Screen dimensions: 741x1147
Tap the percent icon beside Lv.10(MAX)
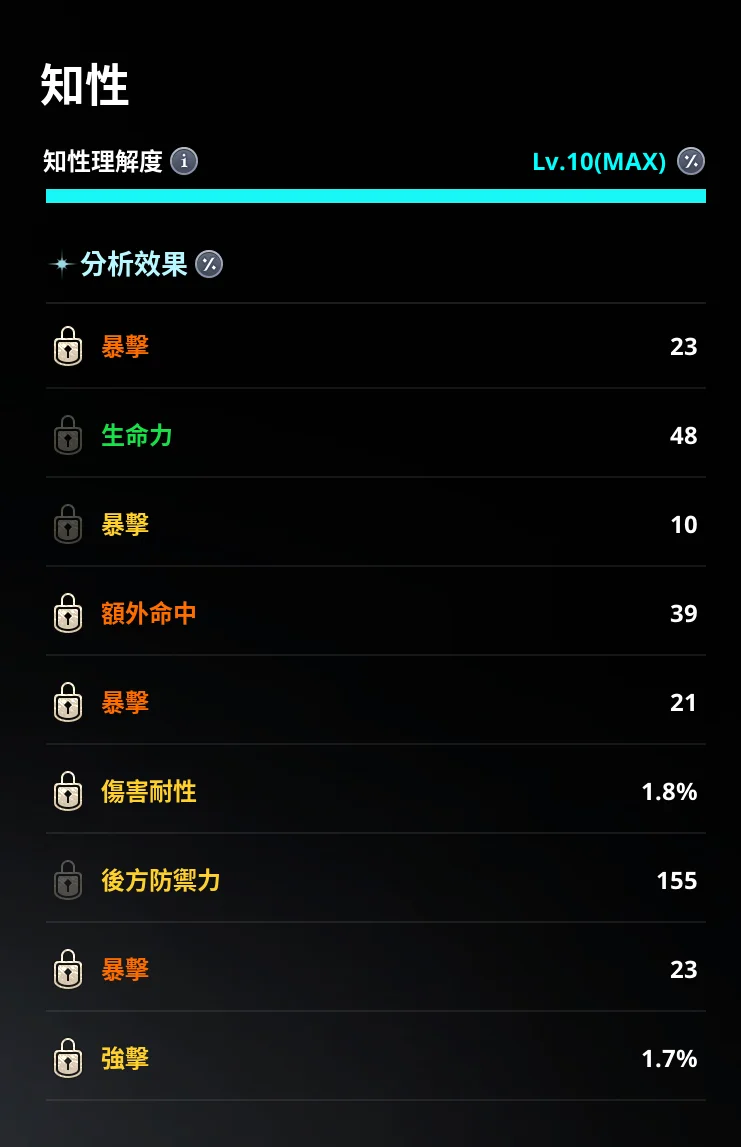pyautogui.click(x=691, y=161)
